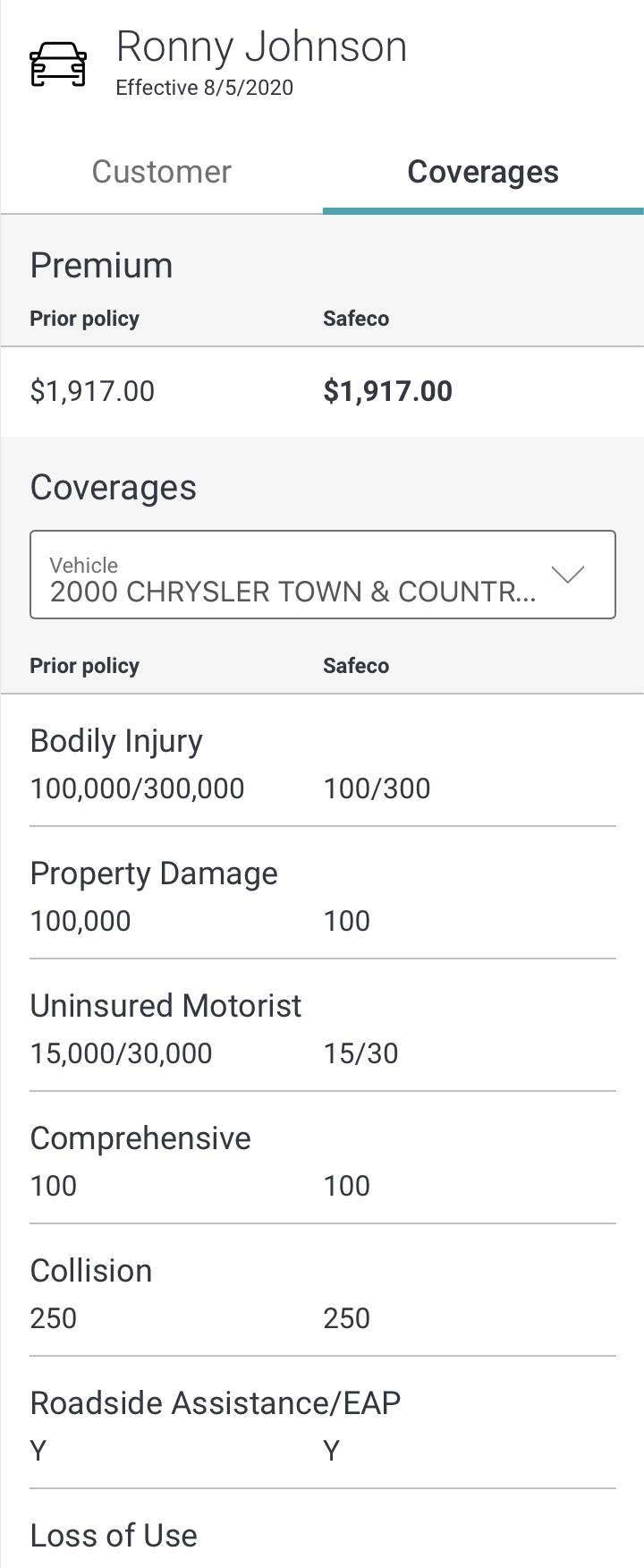Click the Comprehensive coverage row

coord(140,1138)
